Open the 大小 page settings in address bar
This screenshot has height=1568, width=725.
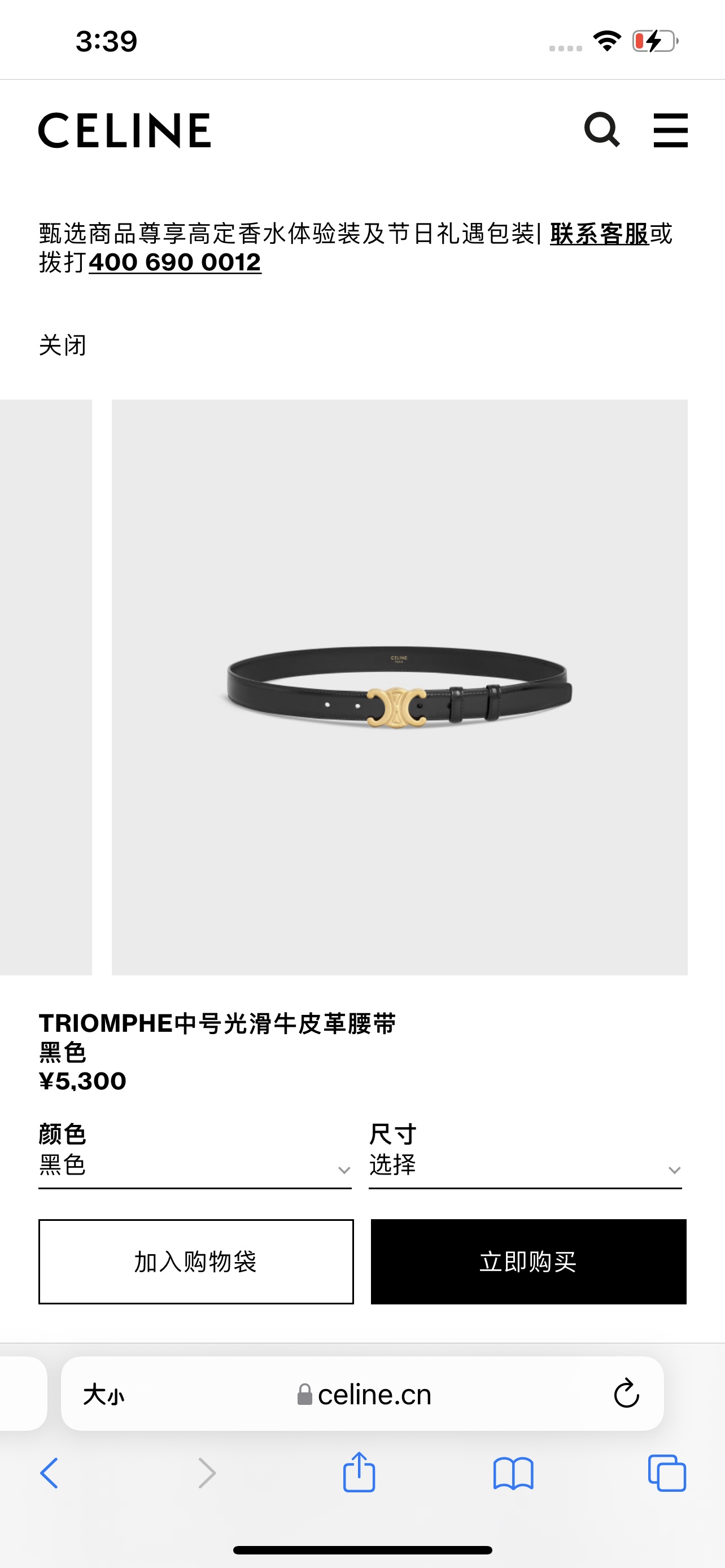(103, 1394)
